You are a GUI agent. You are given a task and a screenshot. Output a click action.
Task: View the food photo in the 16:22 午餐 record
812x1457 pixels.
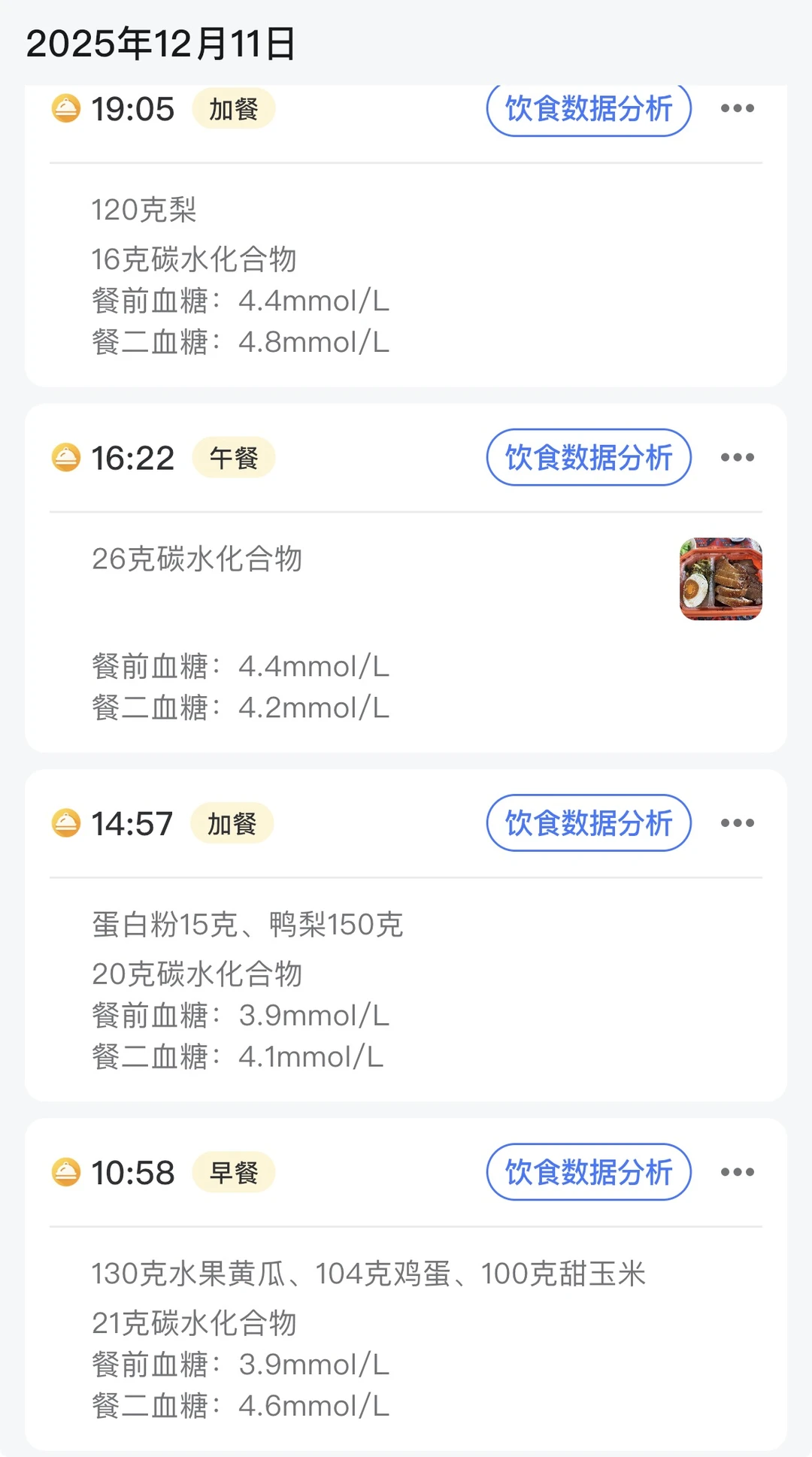click(x=720, y=579)
